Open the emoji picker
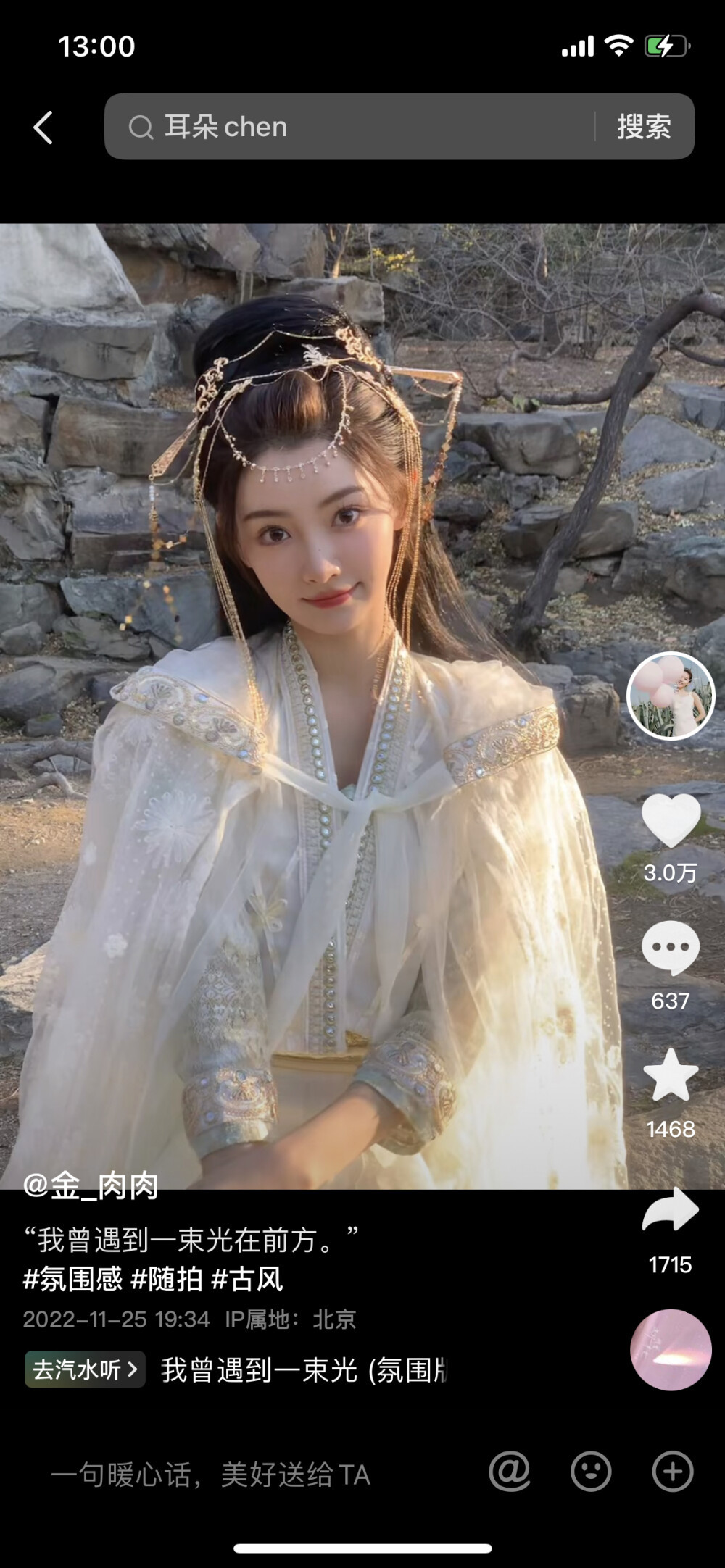The width and height of the screenshot is (725, 1568). point(591,1472)
